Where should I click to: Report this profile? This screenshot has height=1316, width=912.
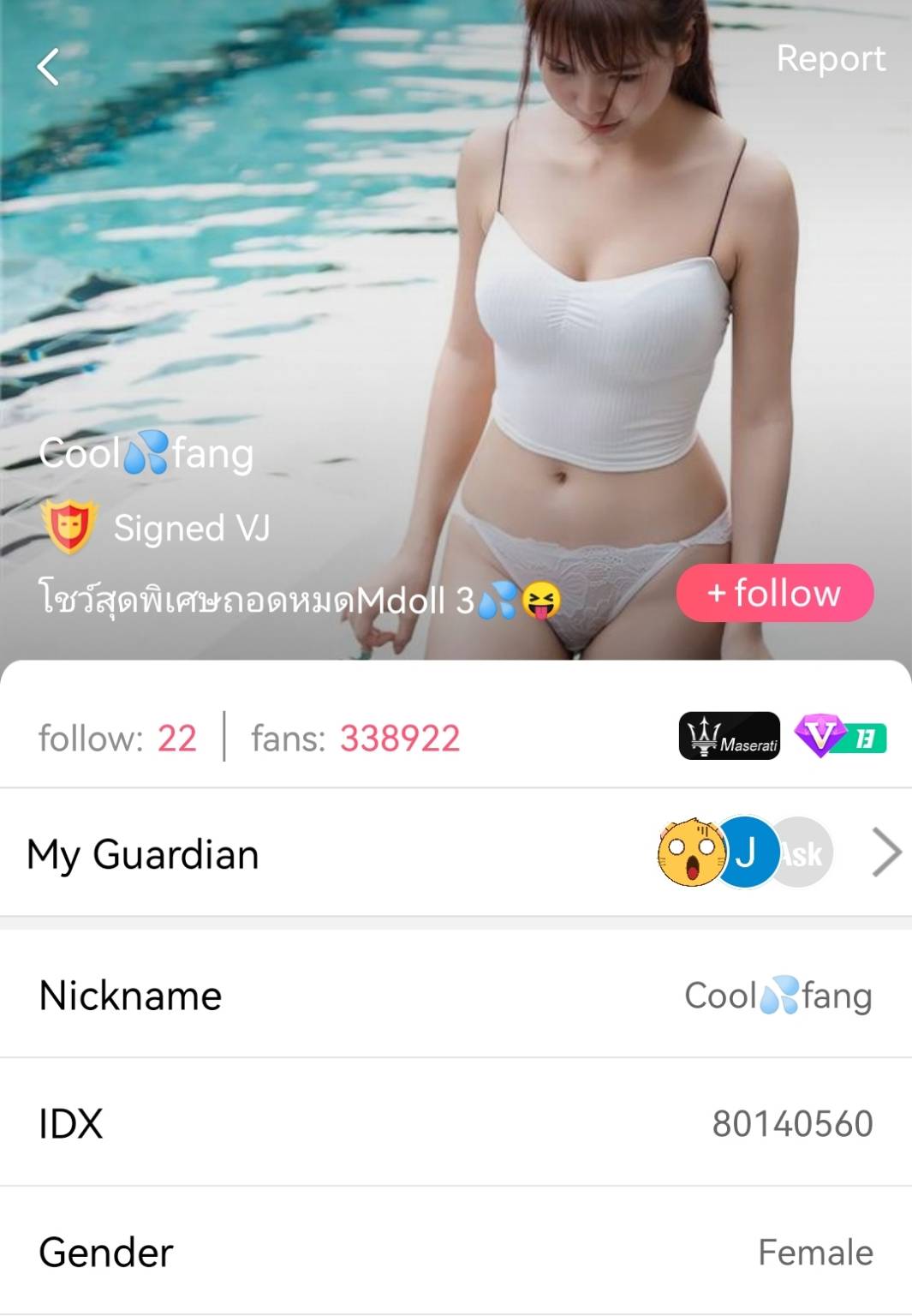(830, 58)
